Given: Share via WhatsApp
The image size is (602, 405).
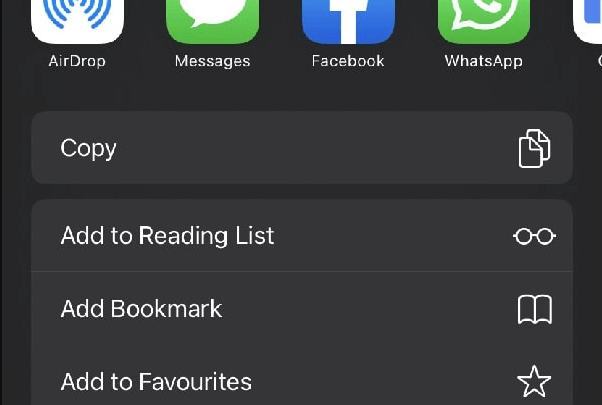Looking at the screenshot, I should [x=484, y=22].
